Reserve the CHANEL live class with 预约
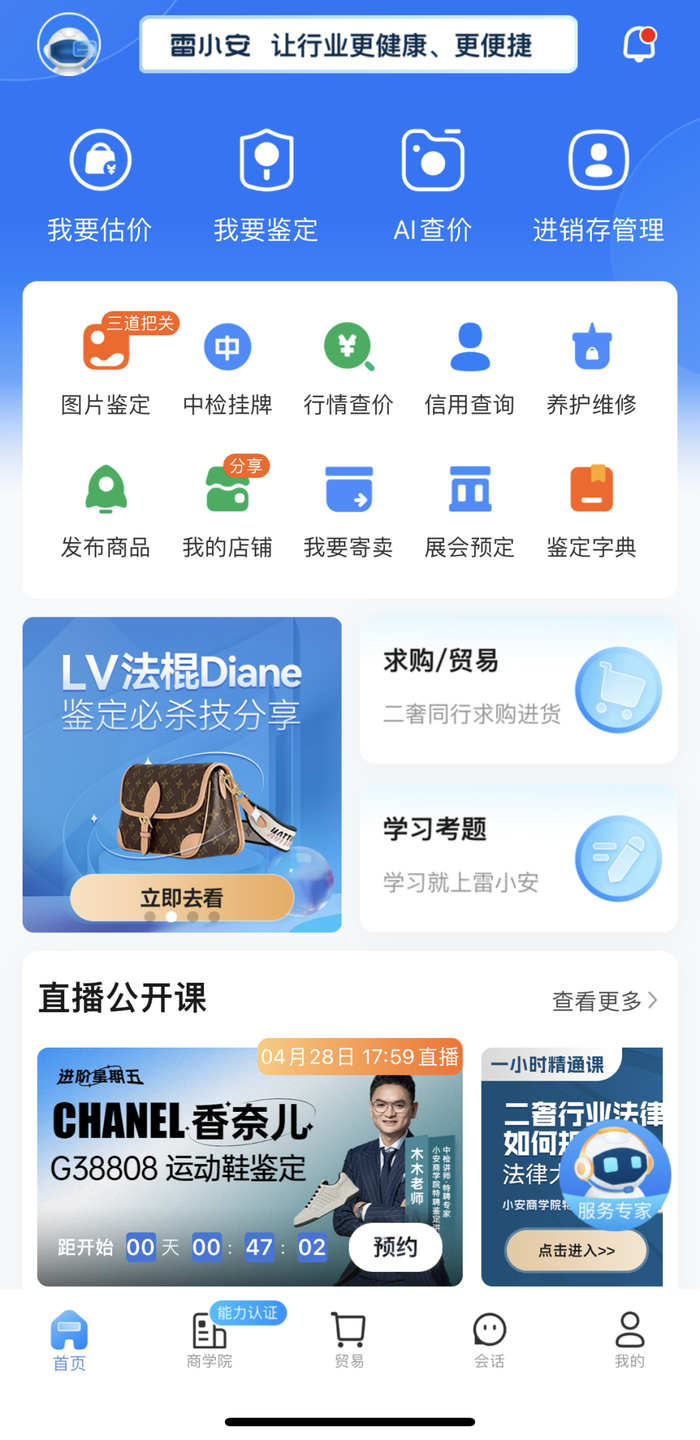The image size is (700, 1440). tap(395, 1246)
